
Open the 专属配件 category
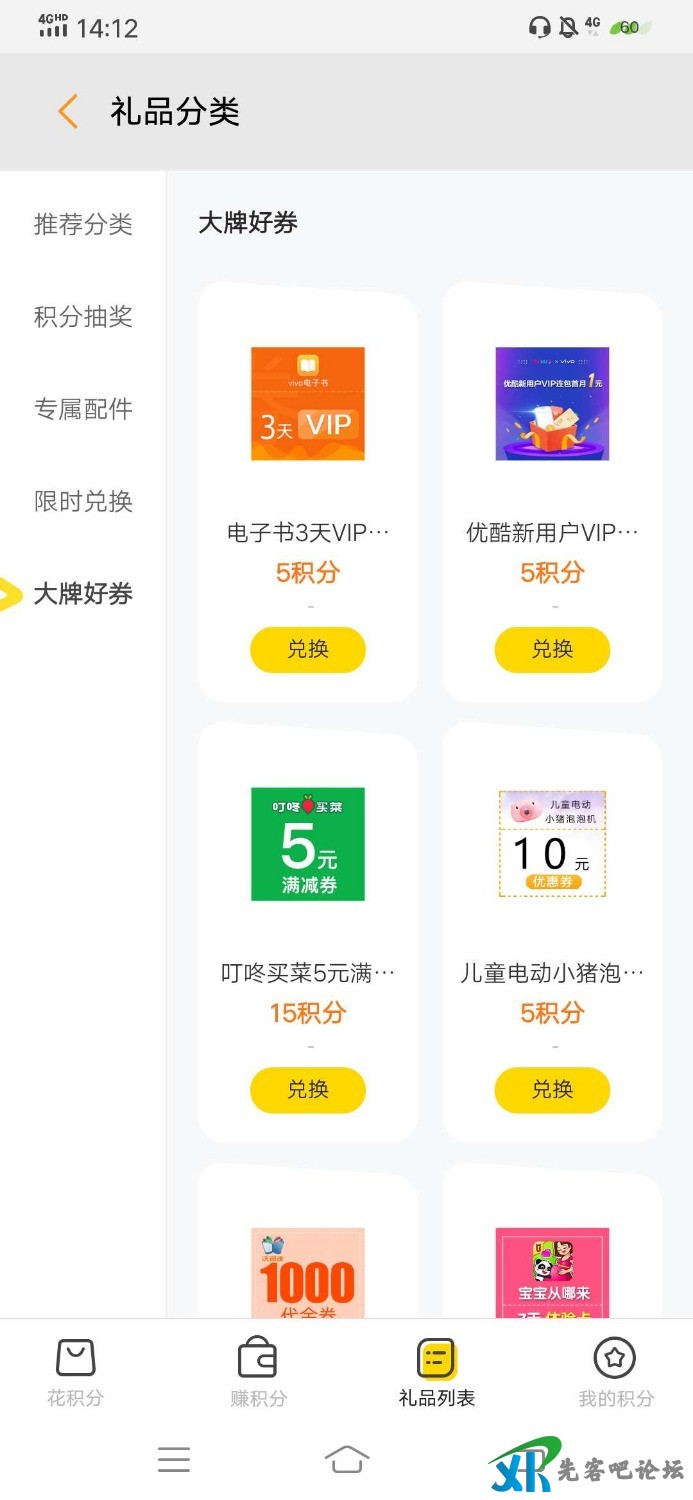pos(83,409)
